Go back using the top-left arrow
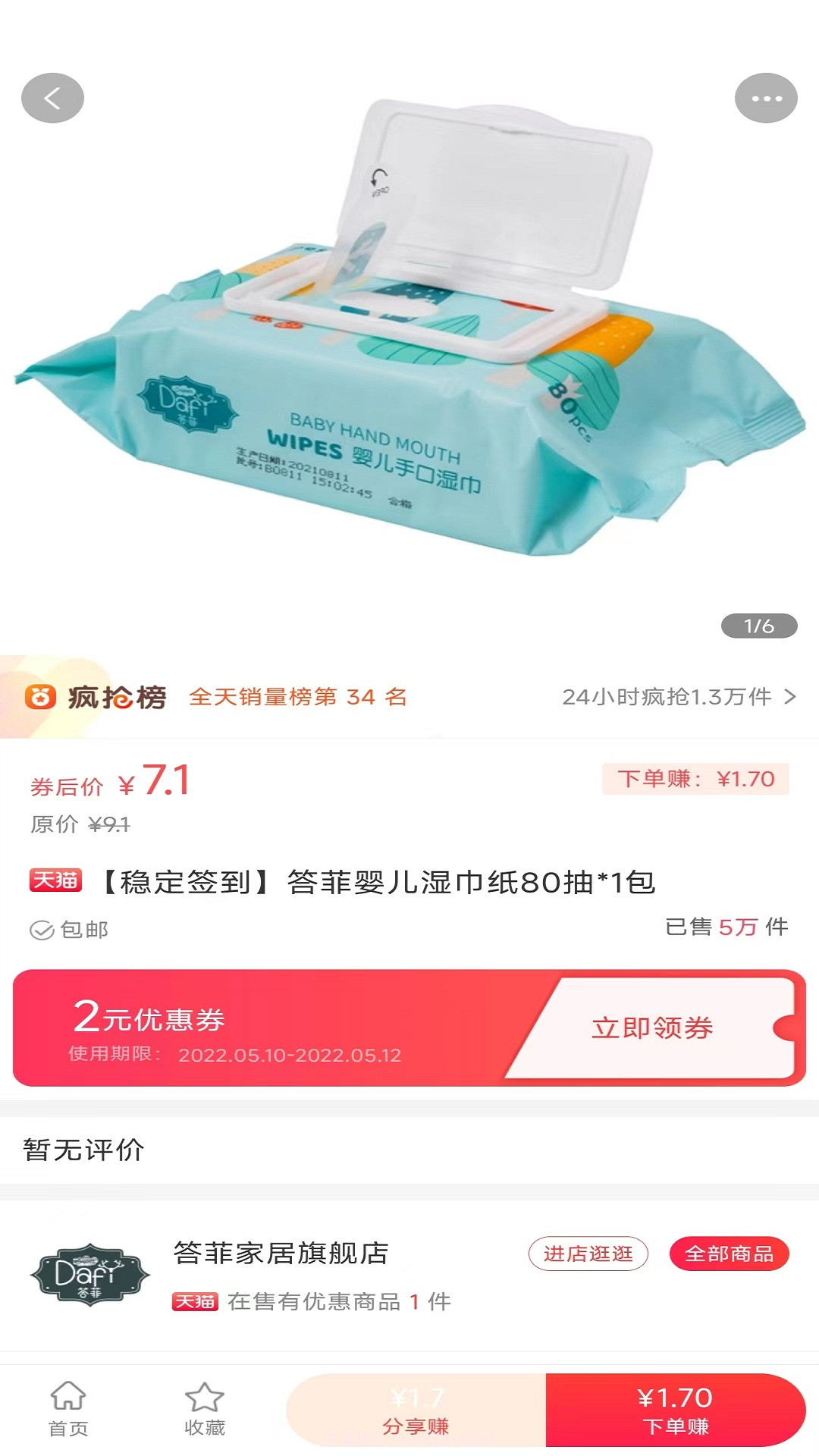 [52, 98]
